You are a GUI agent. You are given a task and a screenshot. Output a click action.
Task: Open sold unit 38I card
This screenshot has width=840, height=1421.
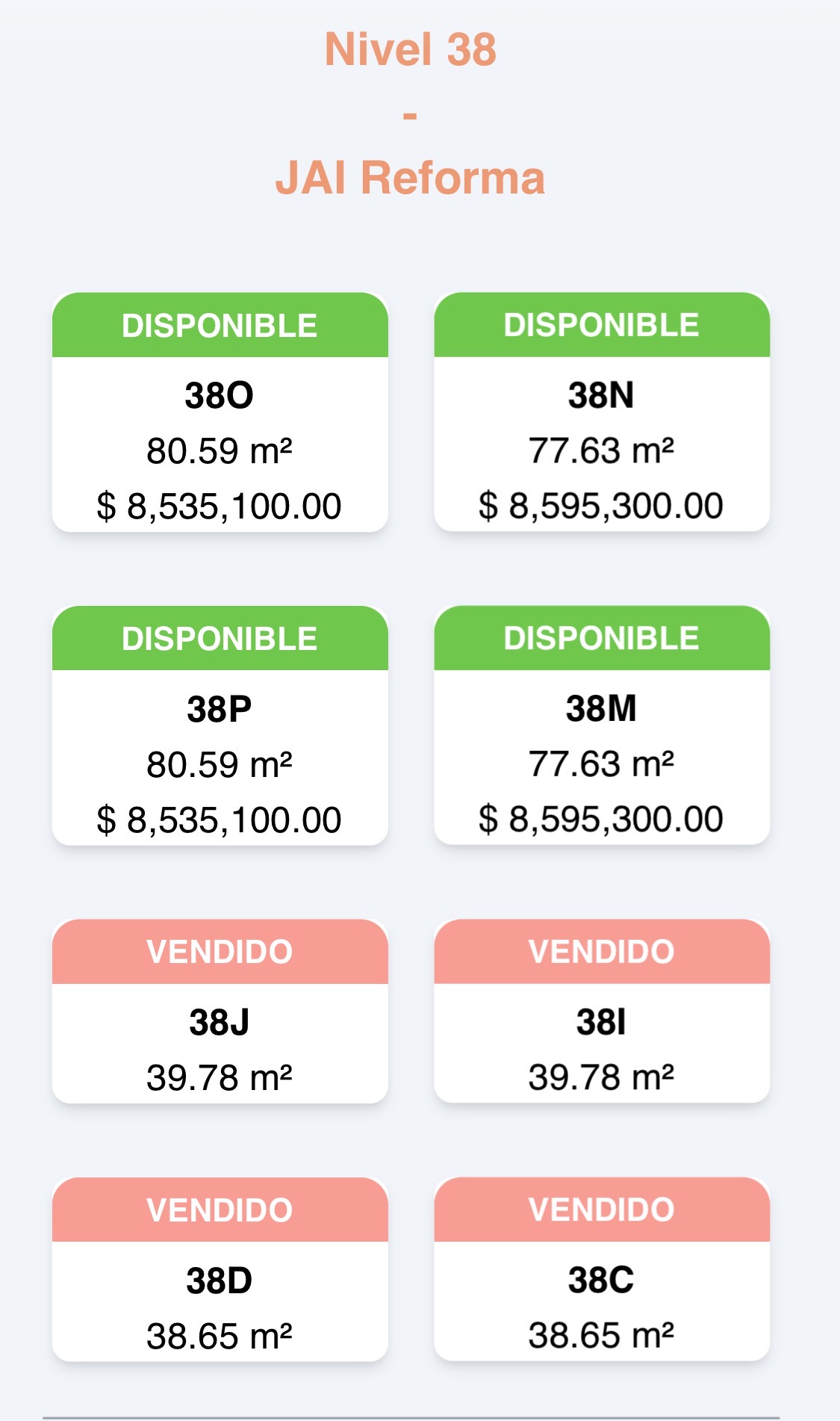[602, 1011]
